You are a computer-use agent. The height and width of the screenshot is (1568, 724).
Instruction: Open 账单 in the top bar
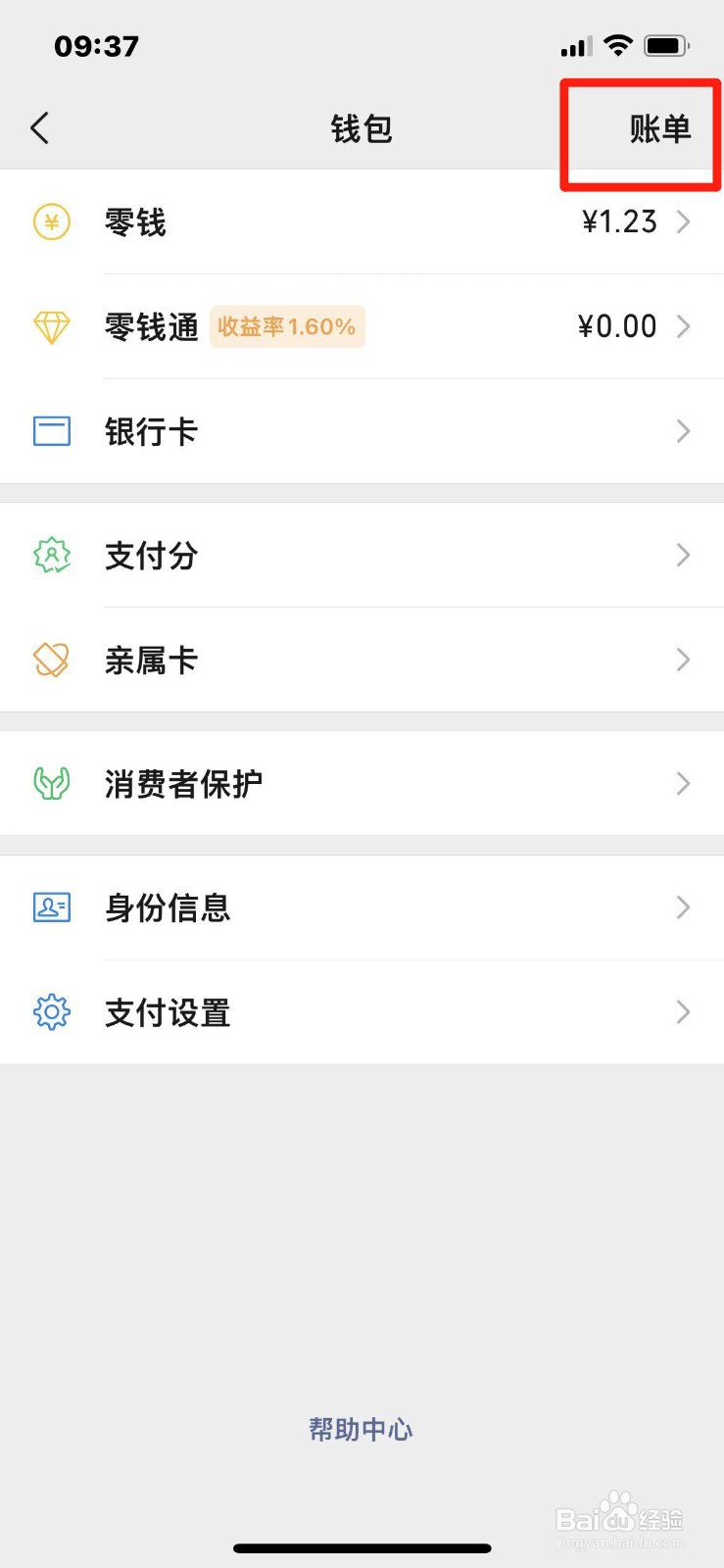coord(660,128)
